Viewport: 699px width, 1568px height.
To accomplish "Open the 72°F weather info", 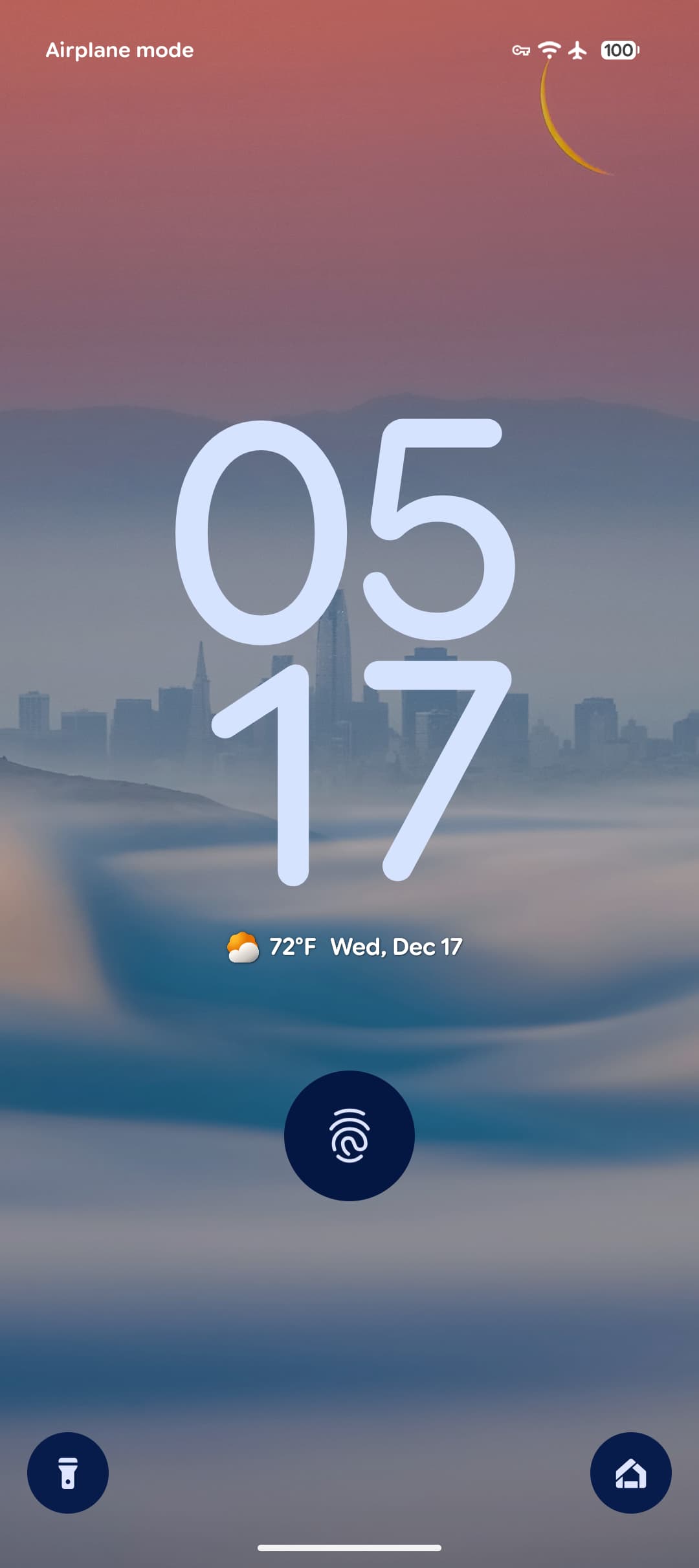I will (272, 947).
